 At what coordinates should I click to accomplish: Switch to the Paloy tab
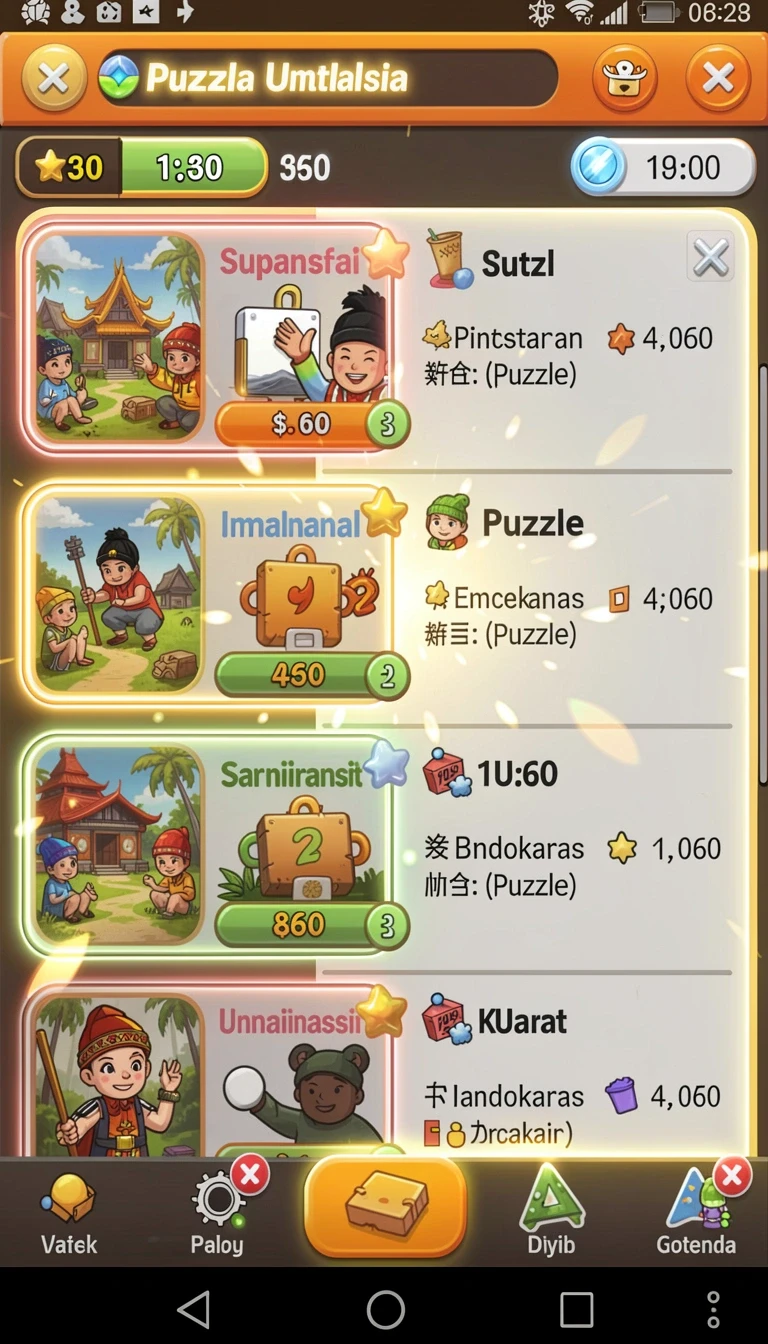pos(218,1213)
